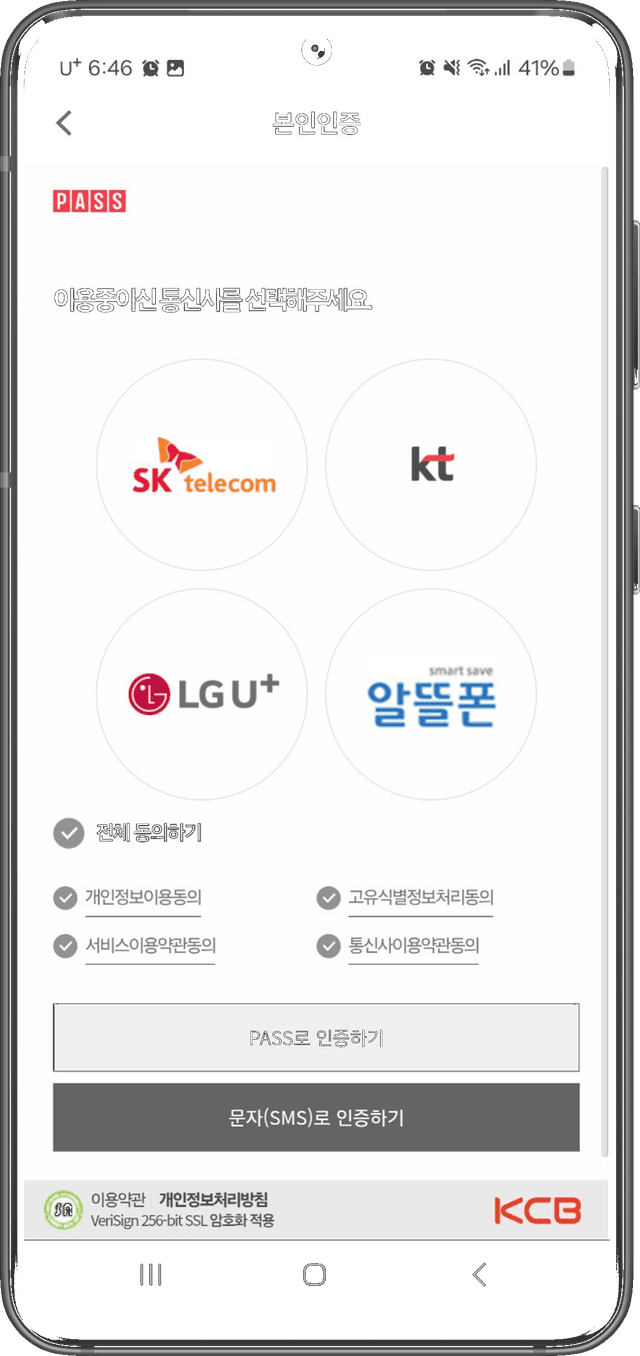Uncheck the 개인정보이용동의 checkbox

click(x=65, y=898)
